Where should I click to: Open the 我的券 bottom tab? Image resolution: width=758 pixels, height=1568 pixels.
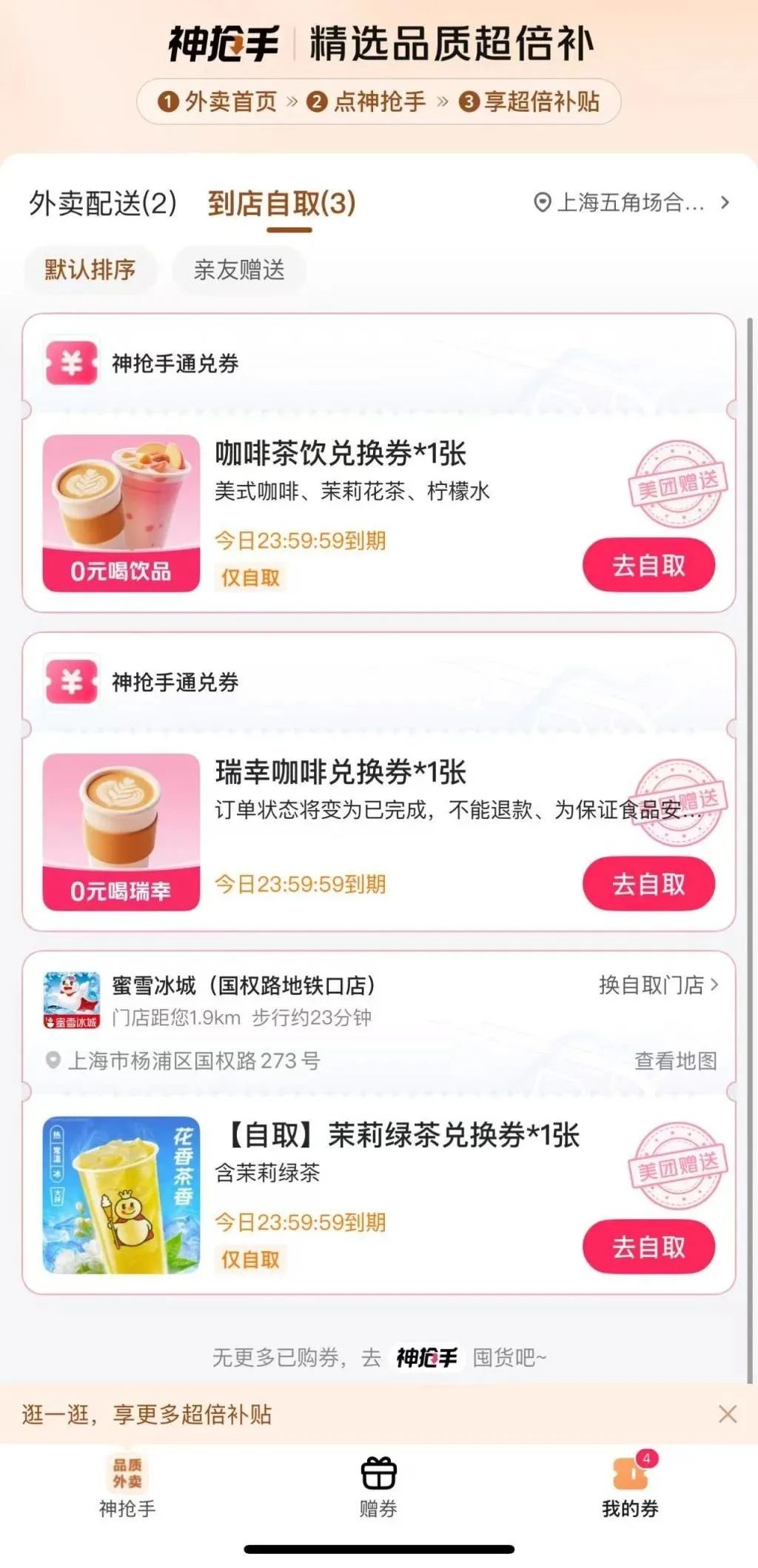point(630,1485)
